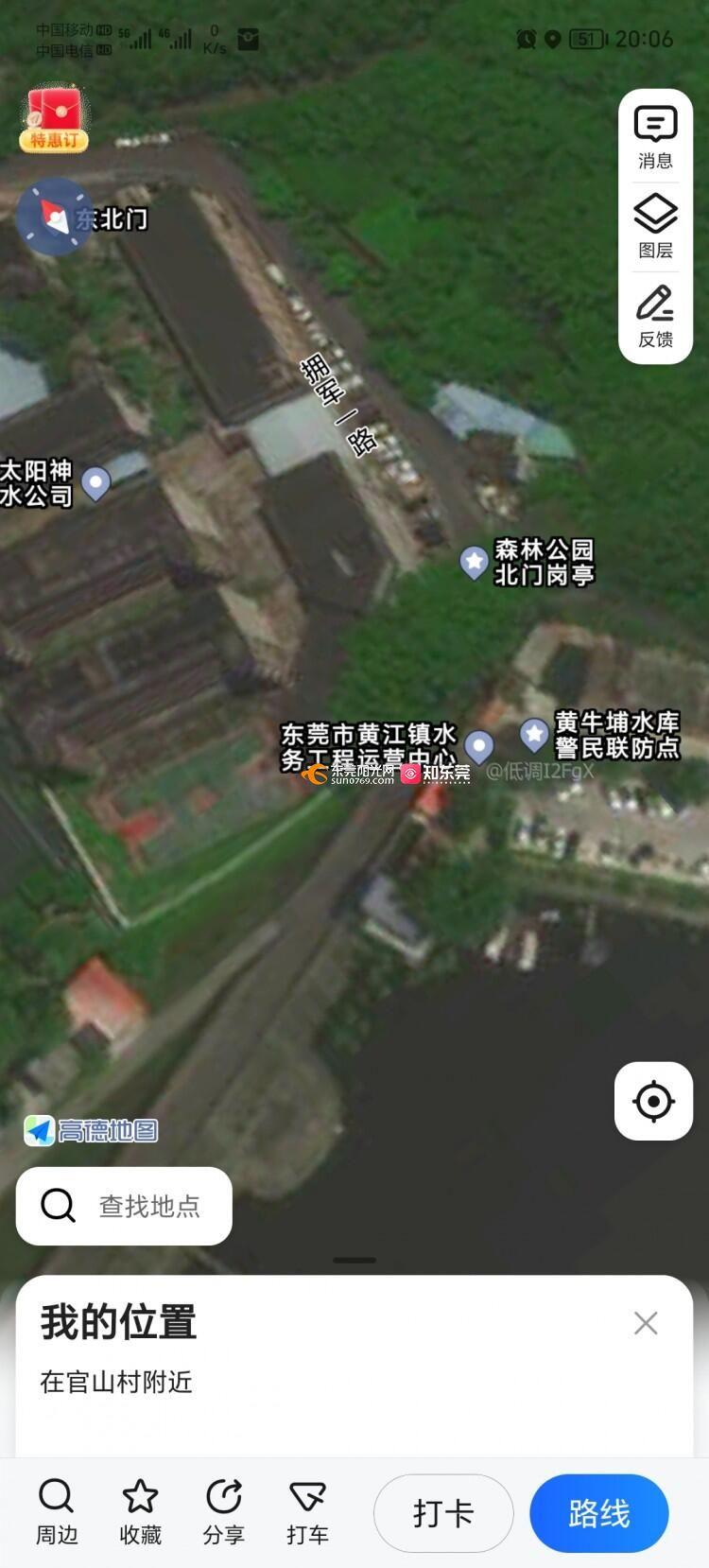Tap the 查找地点 search box
709x1568 pixels.
124,1206
